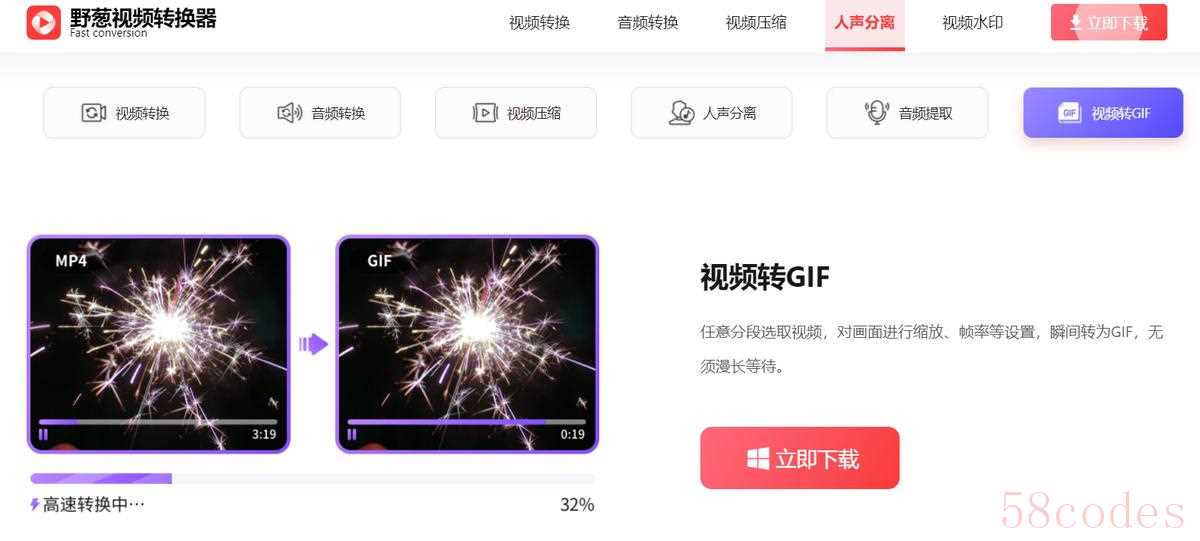The width and height of the screenshot is (1200, 541).
Task: Select the purple 视频转GIF feature card
Action: [1102, 113]
